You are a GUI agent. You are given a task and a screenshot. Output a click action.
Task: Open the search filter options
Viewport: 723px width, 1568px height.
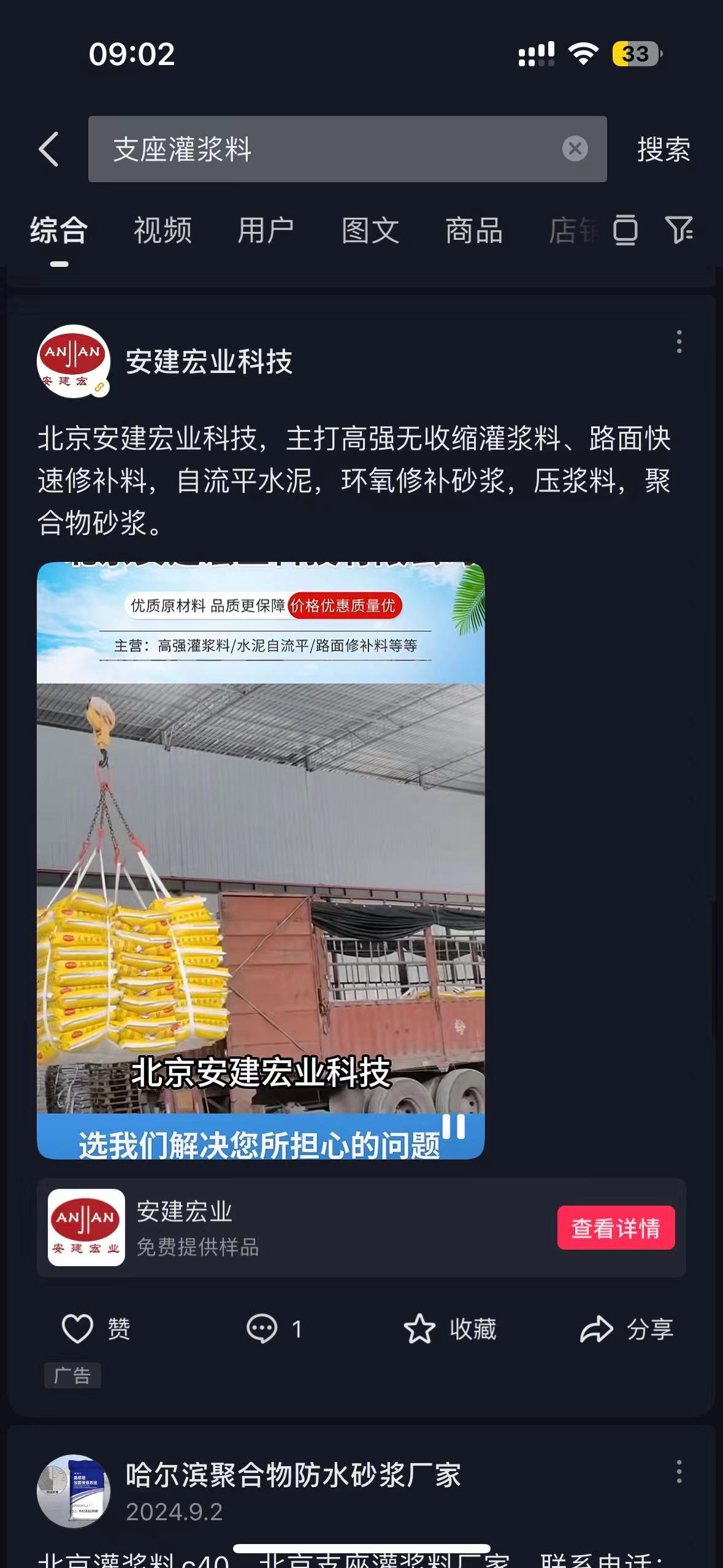(679, 230)
